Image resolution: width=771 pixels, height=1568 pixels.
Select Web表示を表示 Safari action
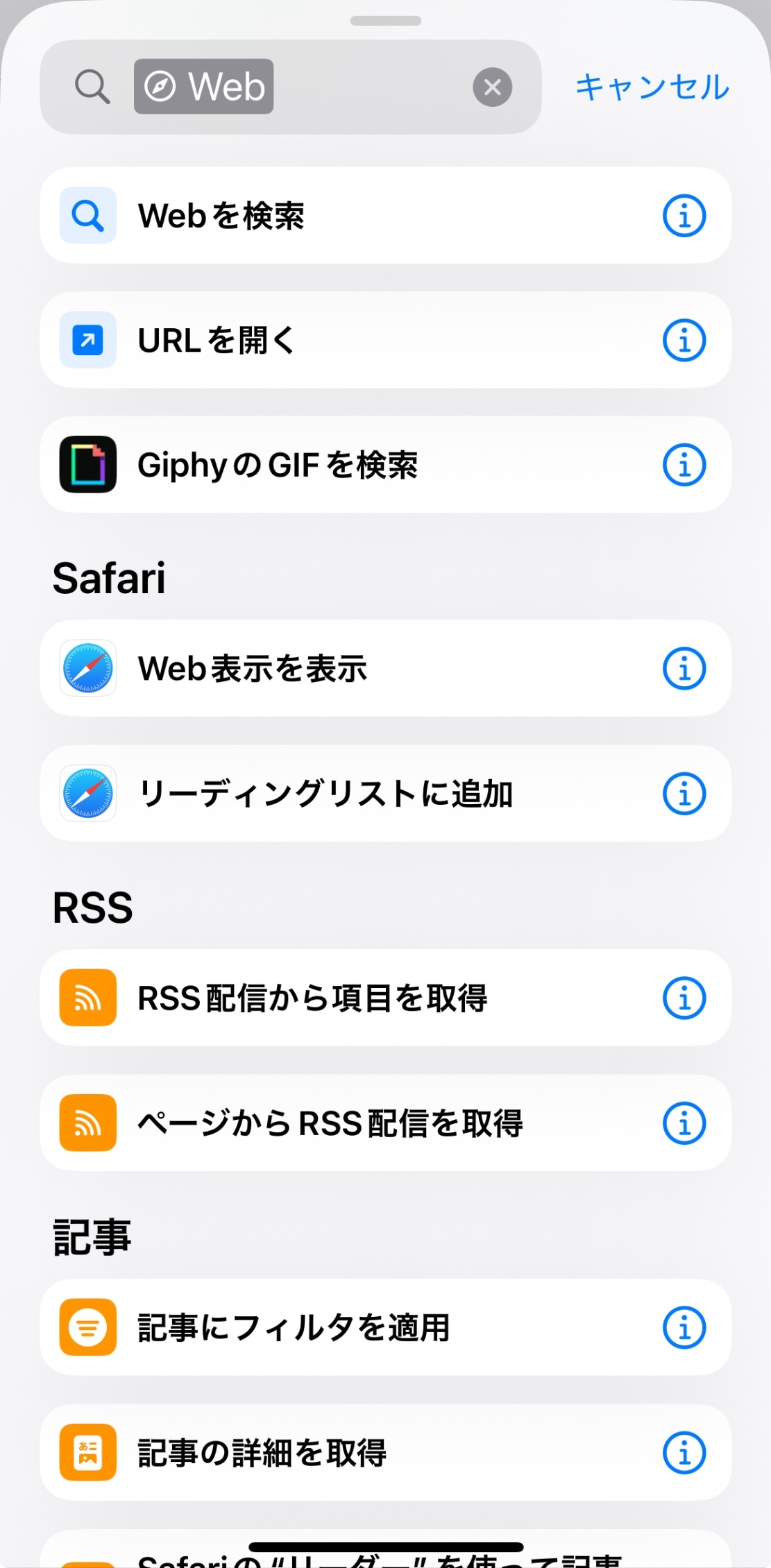tap(385, 668)
